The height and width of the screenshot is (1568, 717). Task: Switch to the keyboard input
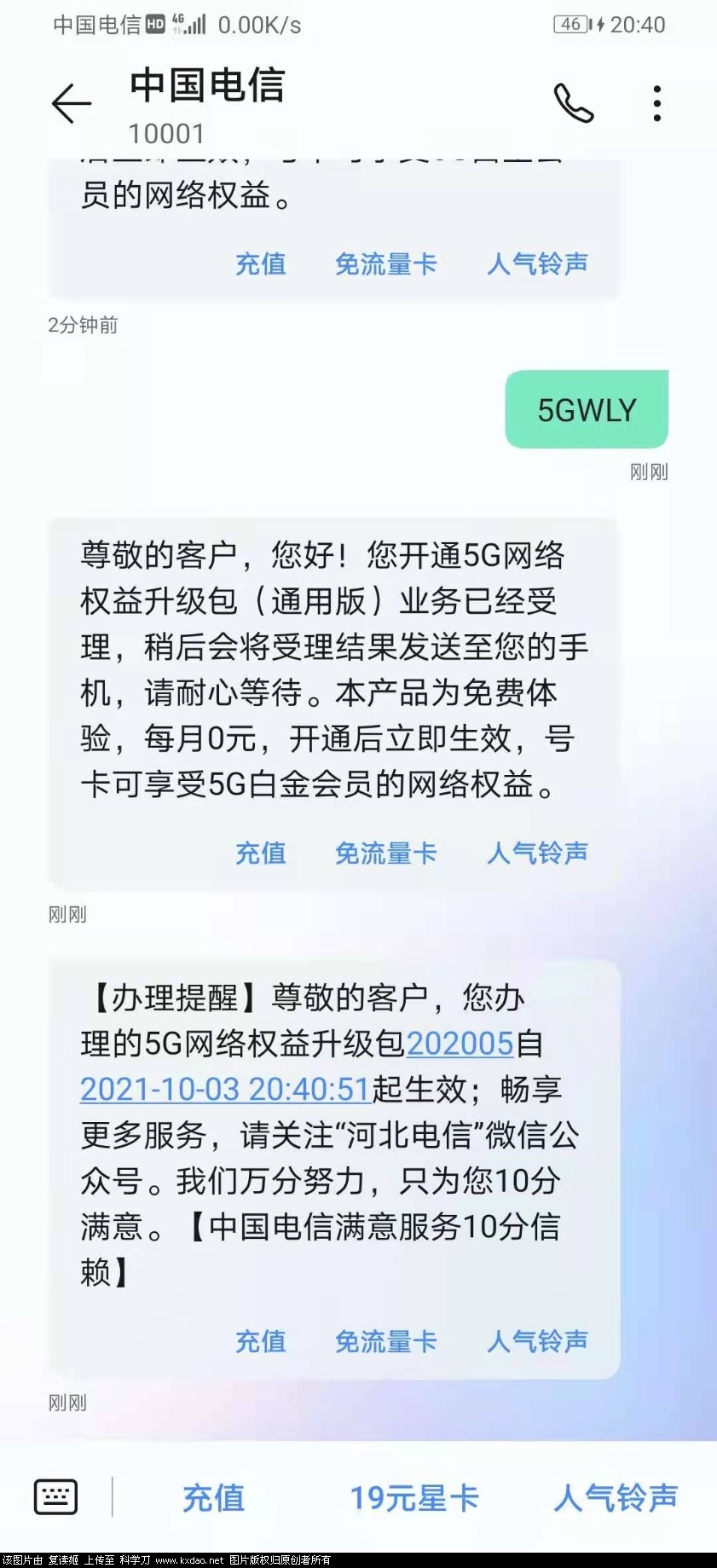(56, 1497)
